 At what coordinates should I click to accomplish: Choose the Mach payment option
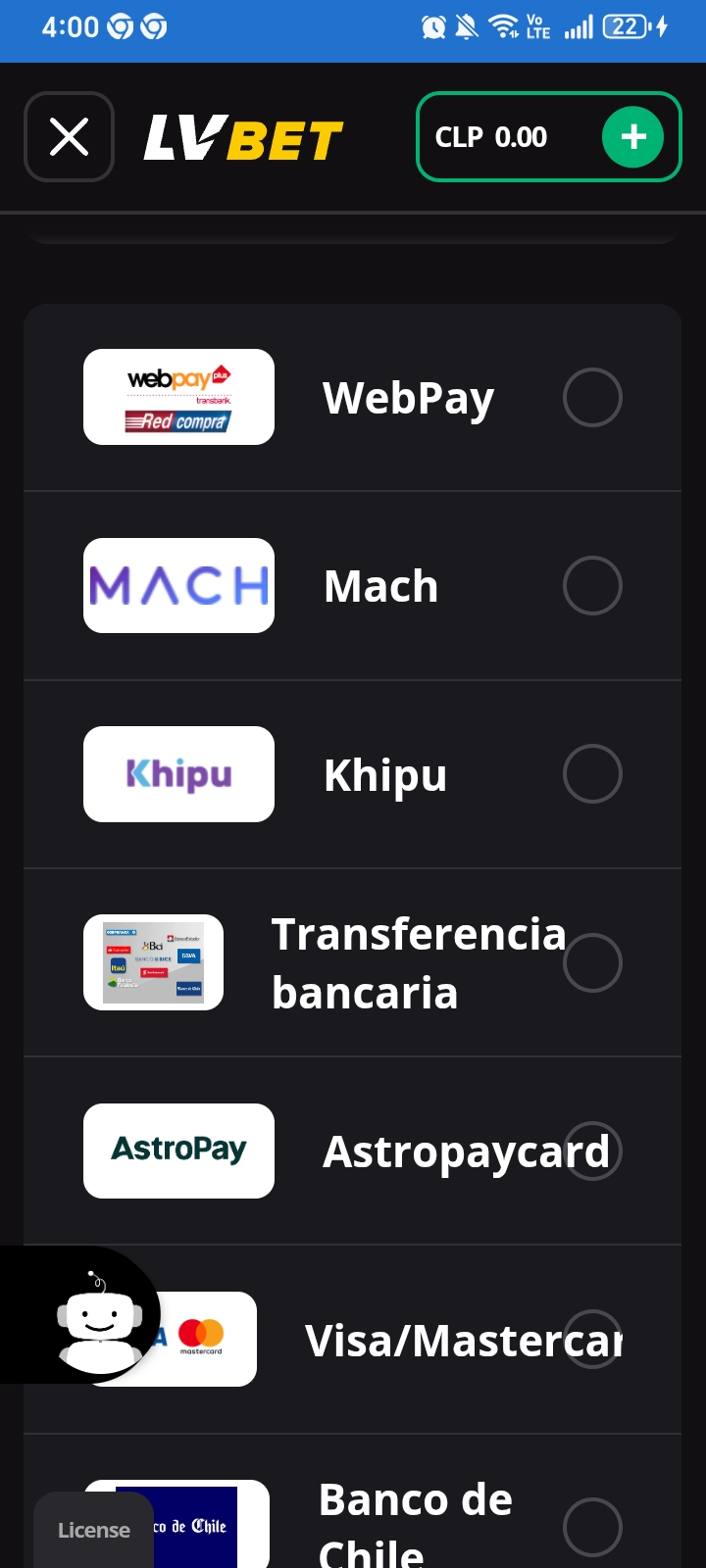(x=592, y=586)
